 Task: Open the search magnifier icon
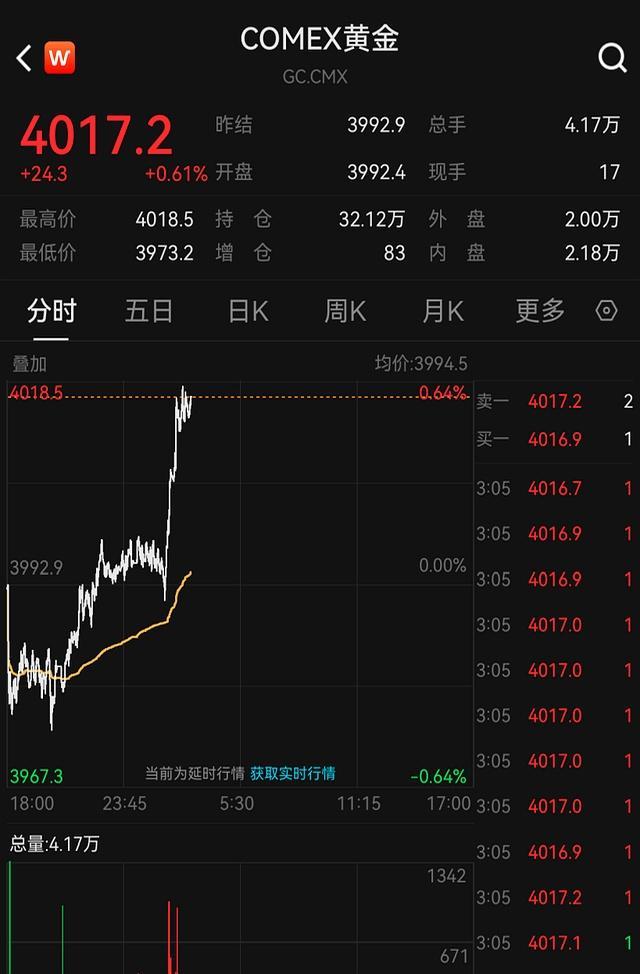click(x=612, y=58)
